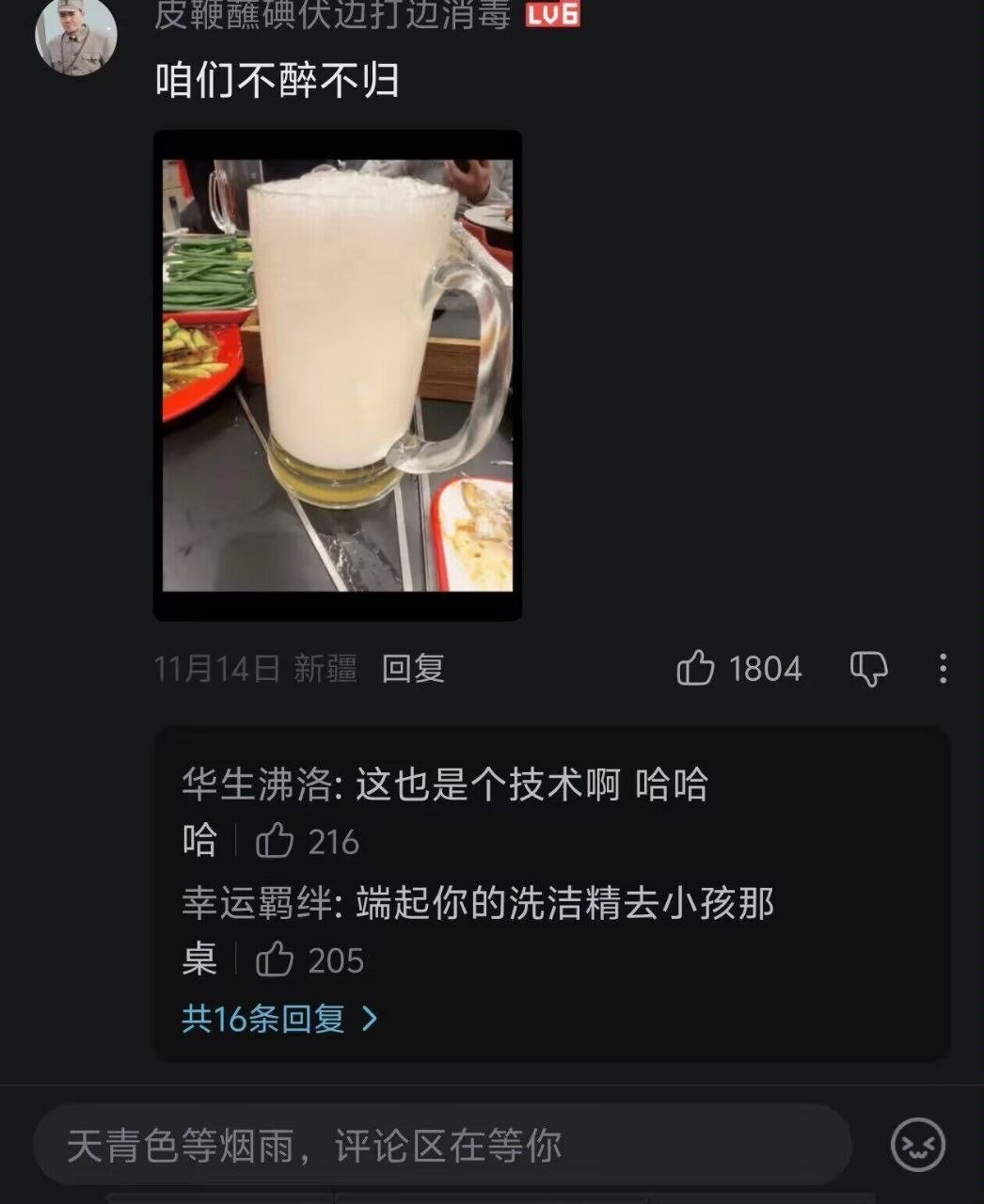Like the comment with the thumbs-up icon
This screenshot has width=984, height=1204.
pos(695,670)
